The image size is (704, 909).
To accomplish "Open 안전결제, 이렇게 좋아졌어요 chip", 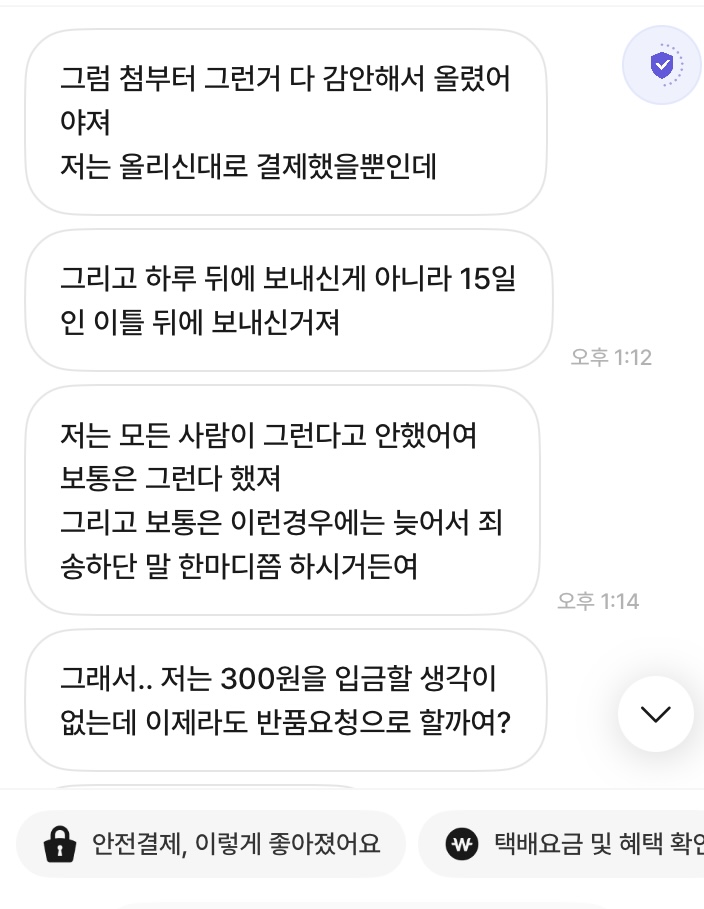I will pyautogui.click(x=212, y=845).
